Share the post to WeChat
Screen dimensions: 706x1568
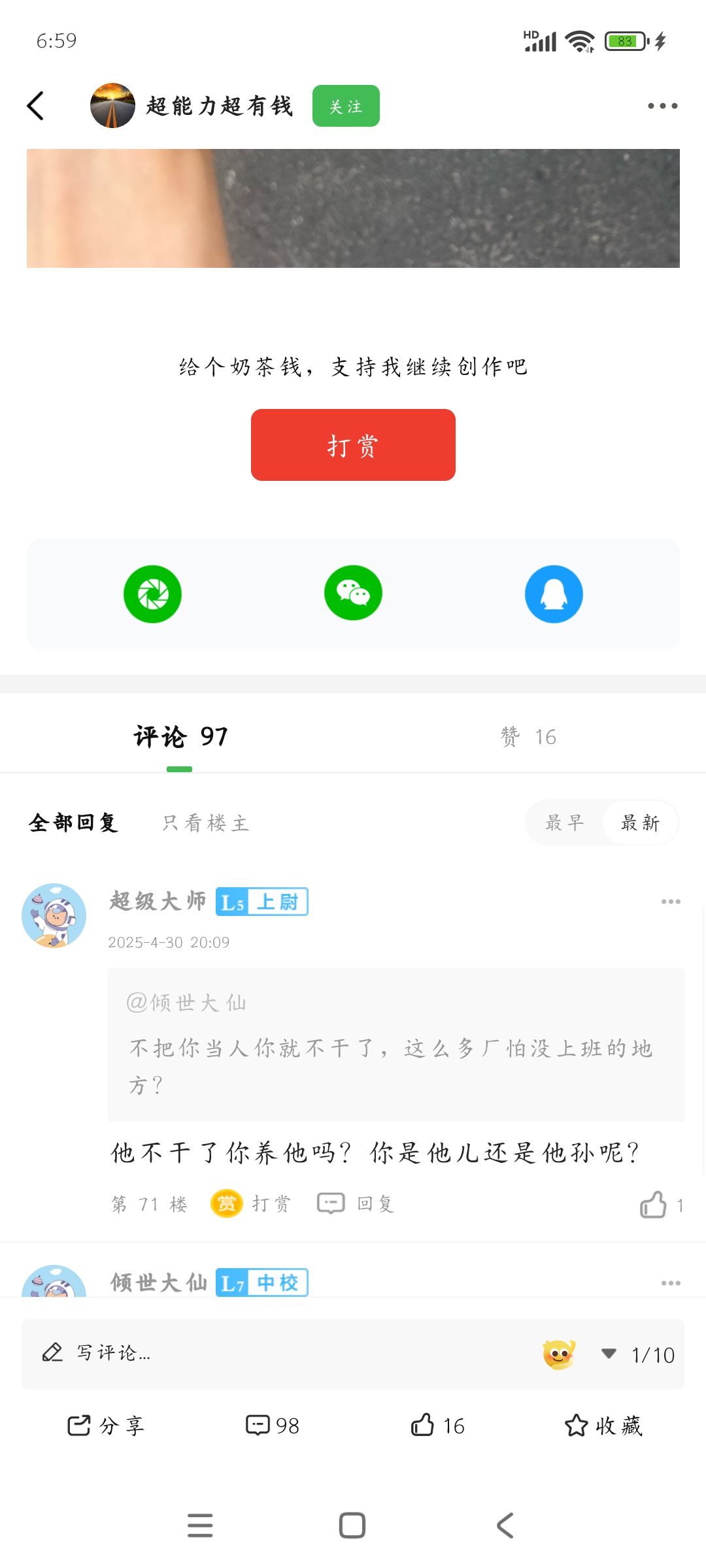[x=353, y=594]
